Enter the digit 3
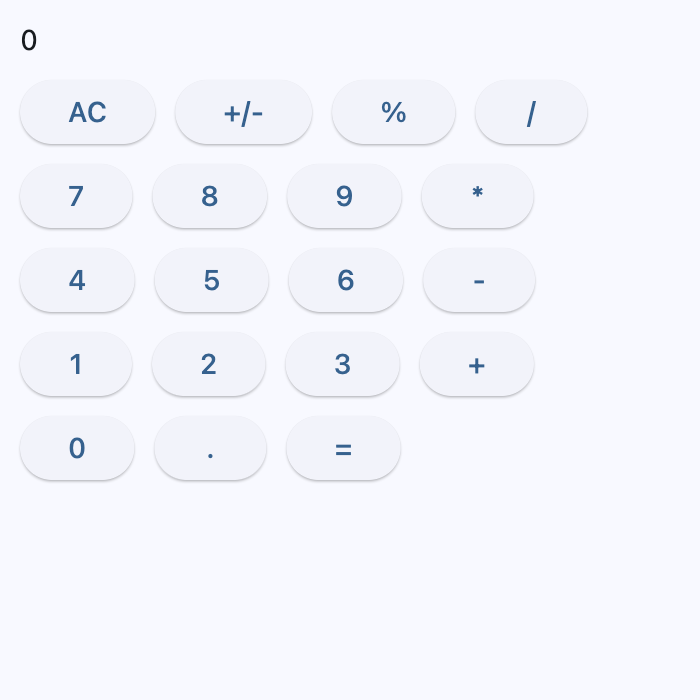Viewport: 700px width, 700px height. pos(343,364)
